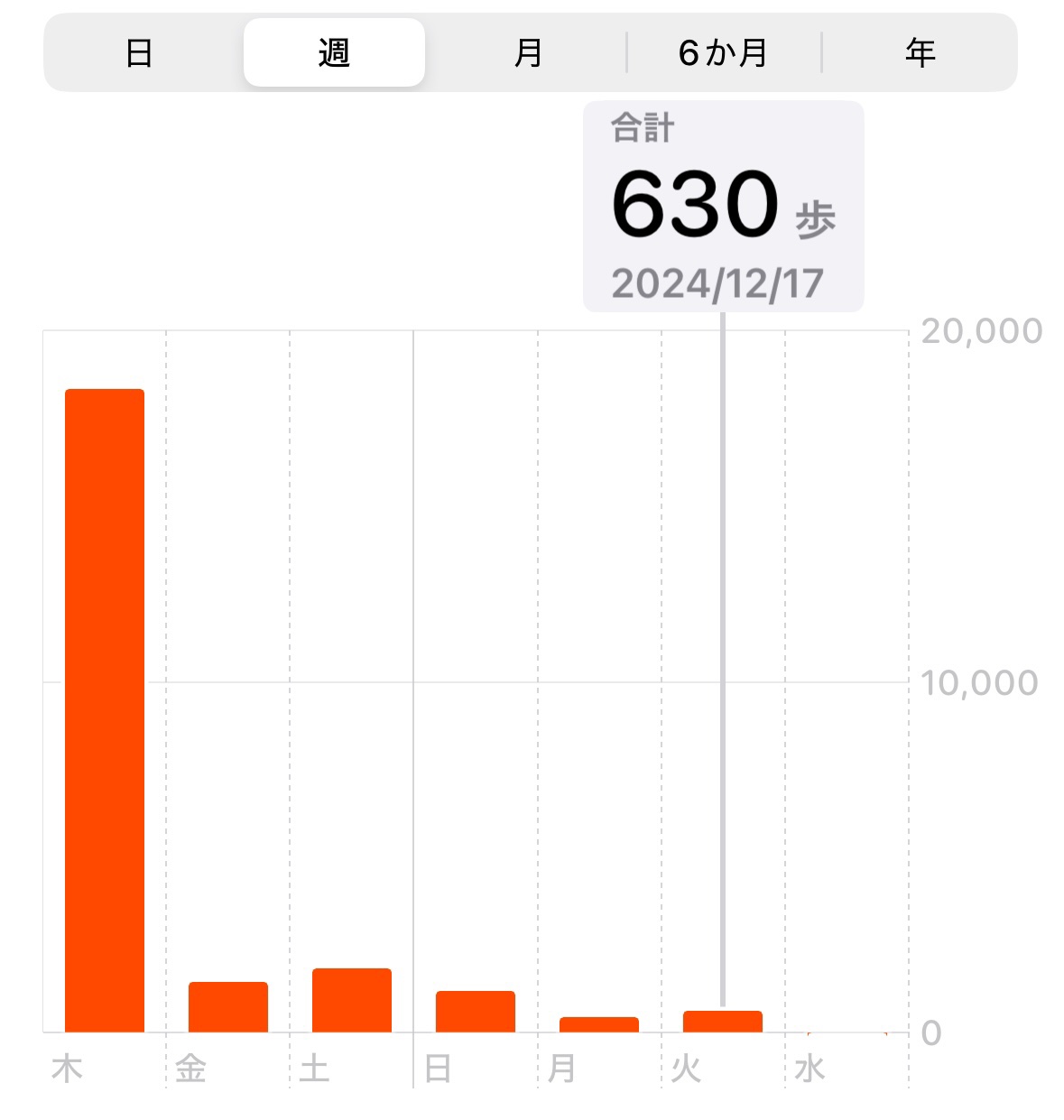Switch to the 6か月 range
This screenshot has width=1064, height=1120.
click(x=723, y=53)
